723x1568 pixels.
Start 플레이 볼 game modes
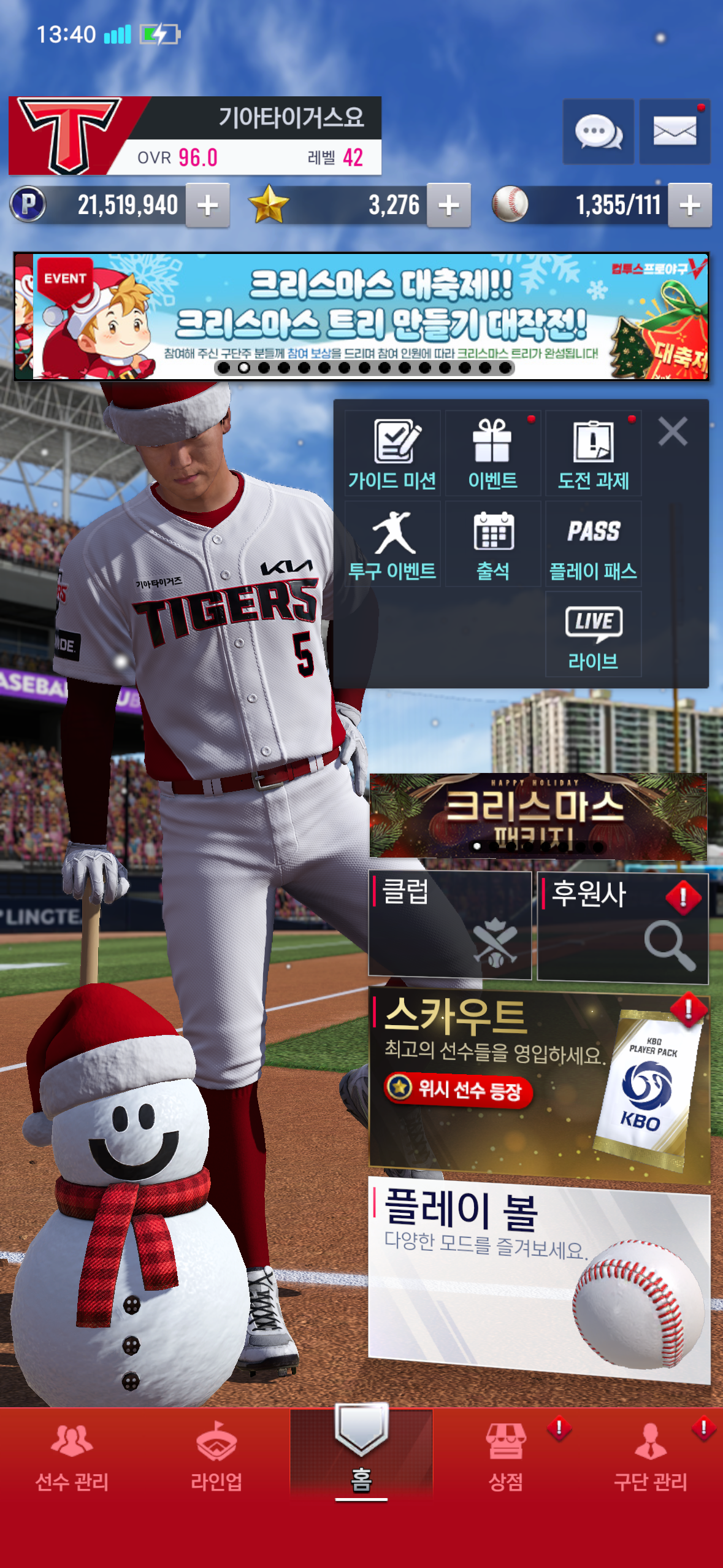coord(538,1279)
